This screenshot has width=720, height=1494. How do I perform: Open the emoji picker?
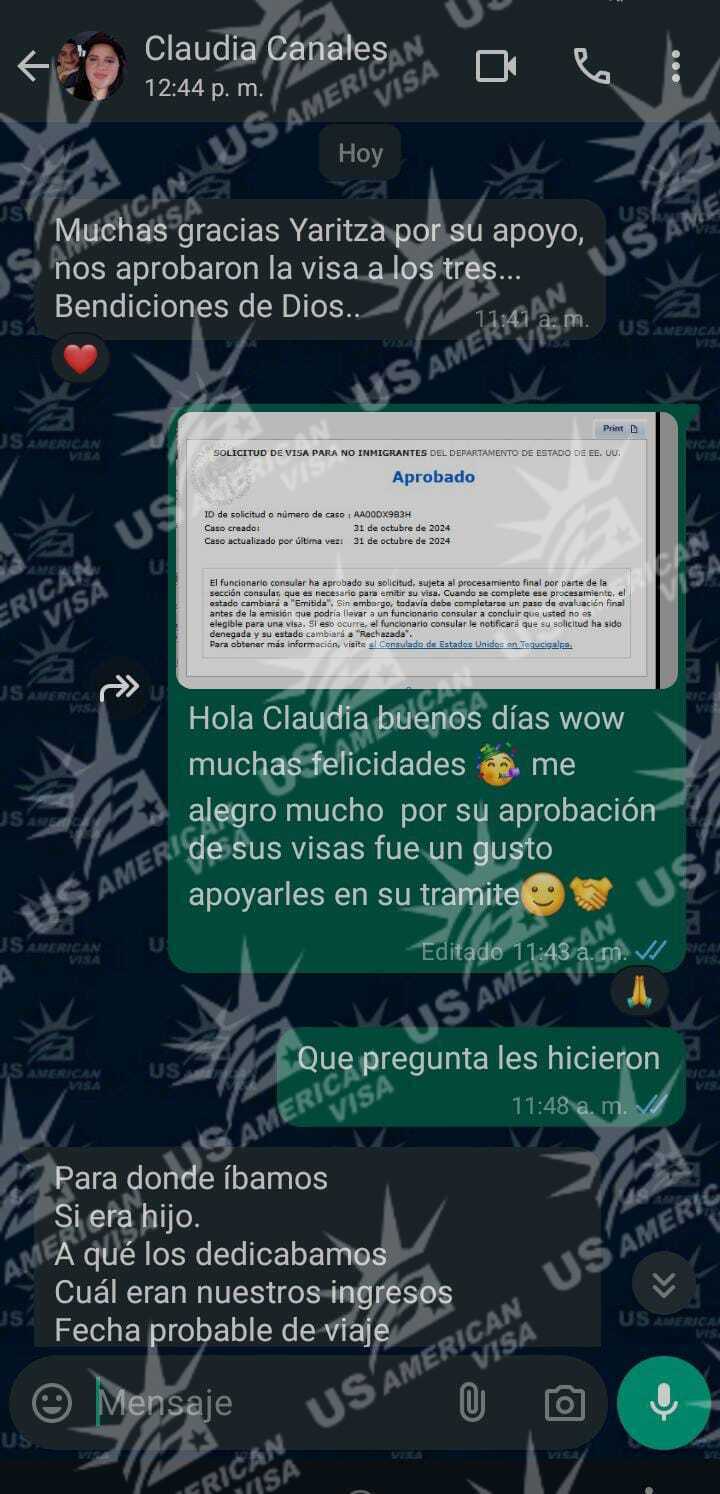click(52, 1402)
